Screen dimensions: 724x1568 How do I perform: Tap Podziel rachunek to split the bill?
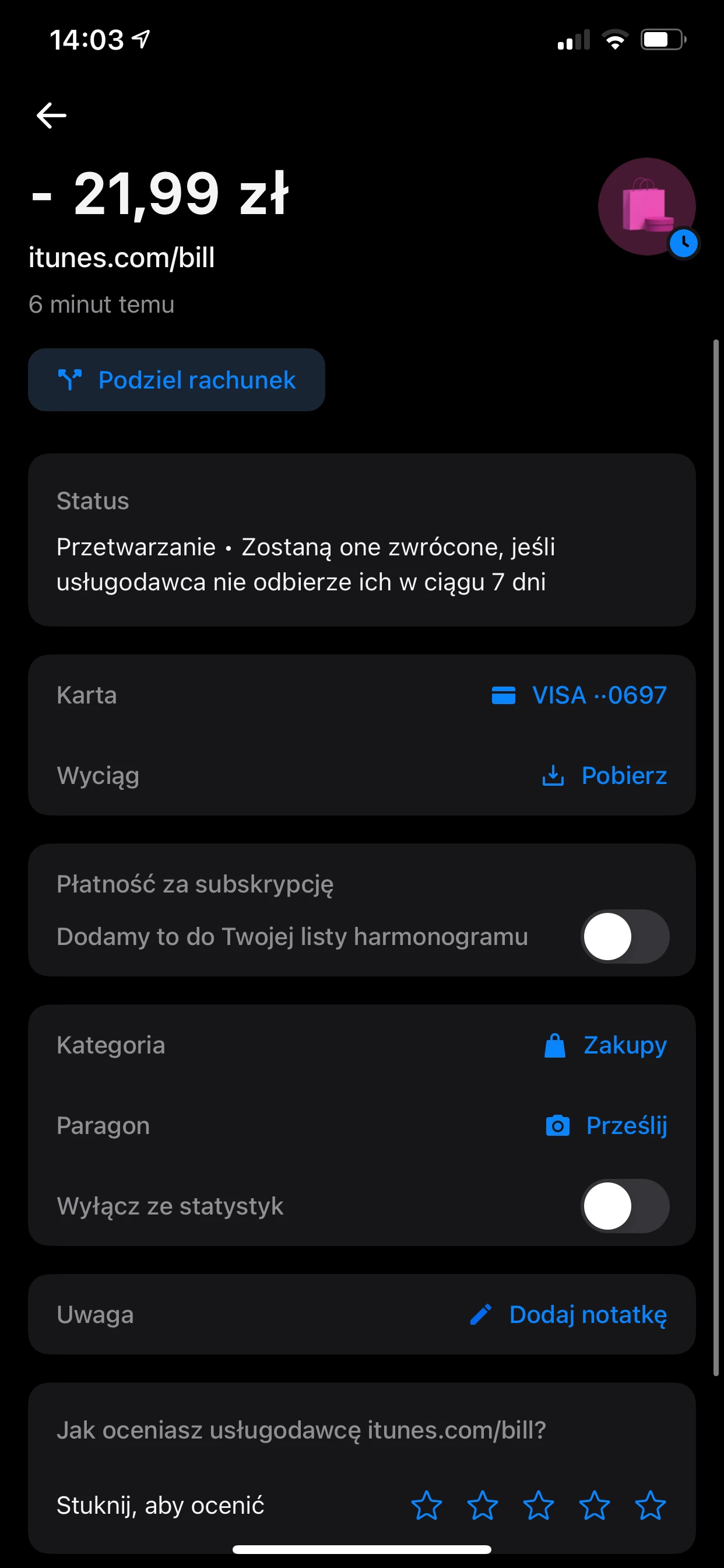pyautogui.click(x=177, y=380)
